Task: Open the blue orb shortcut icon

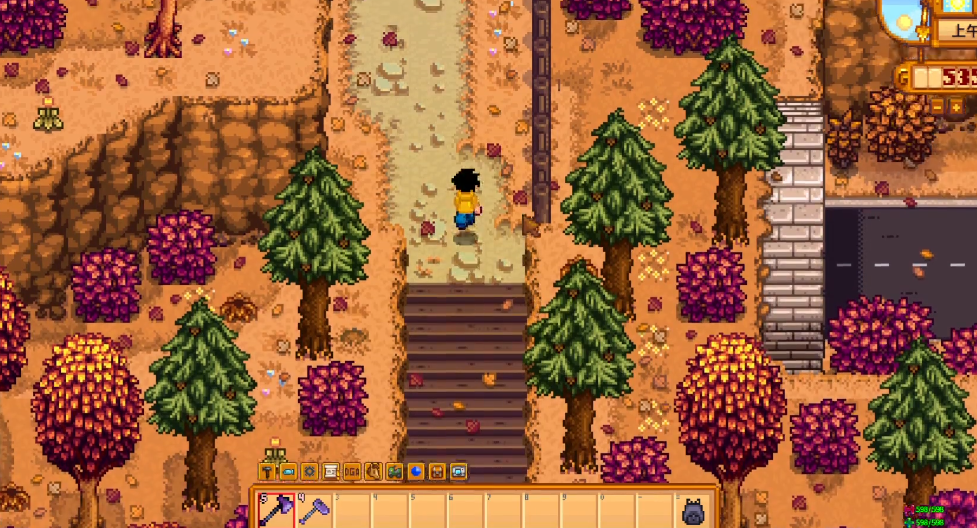Action: (416, 471)
